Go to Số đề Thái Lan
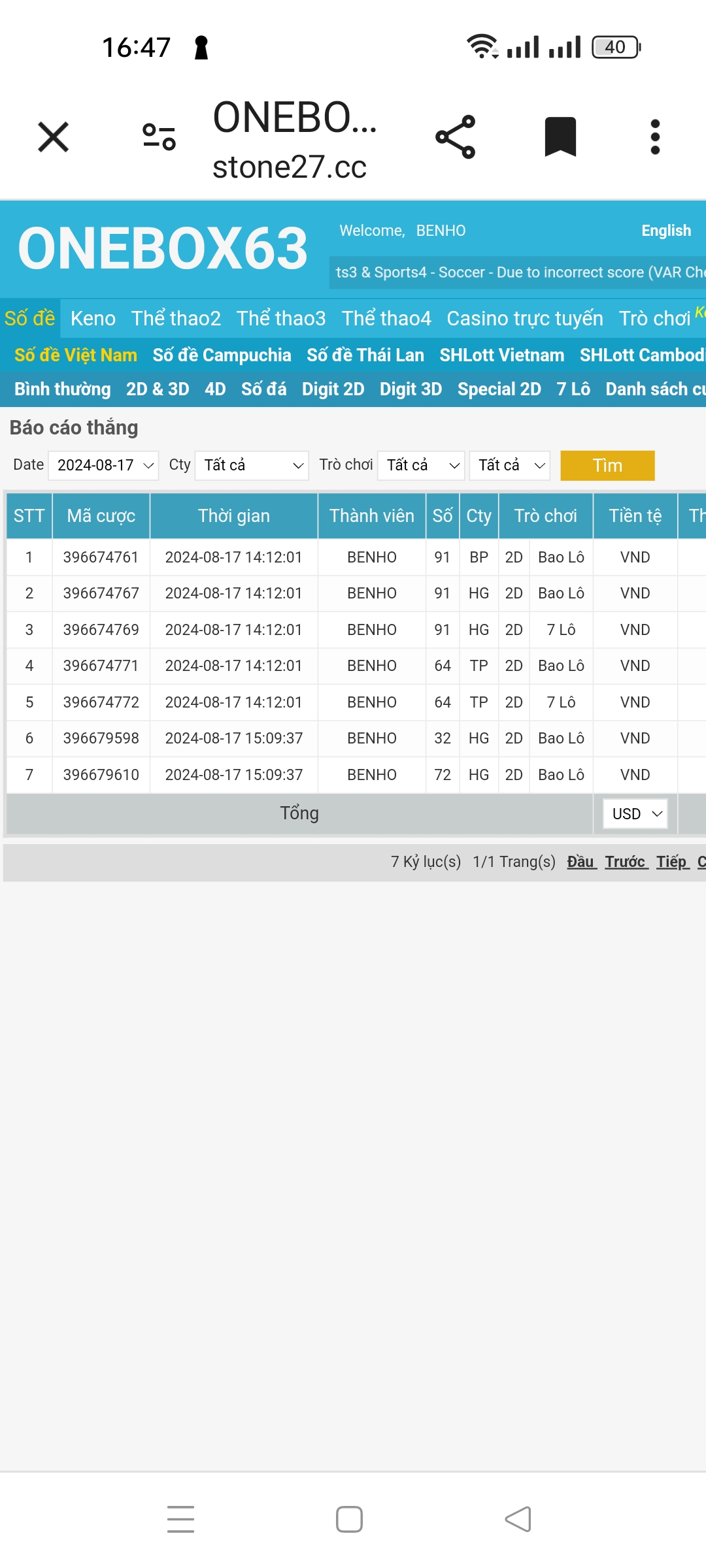 [365, 355]
